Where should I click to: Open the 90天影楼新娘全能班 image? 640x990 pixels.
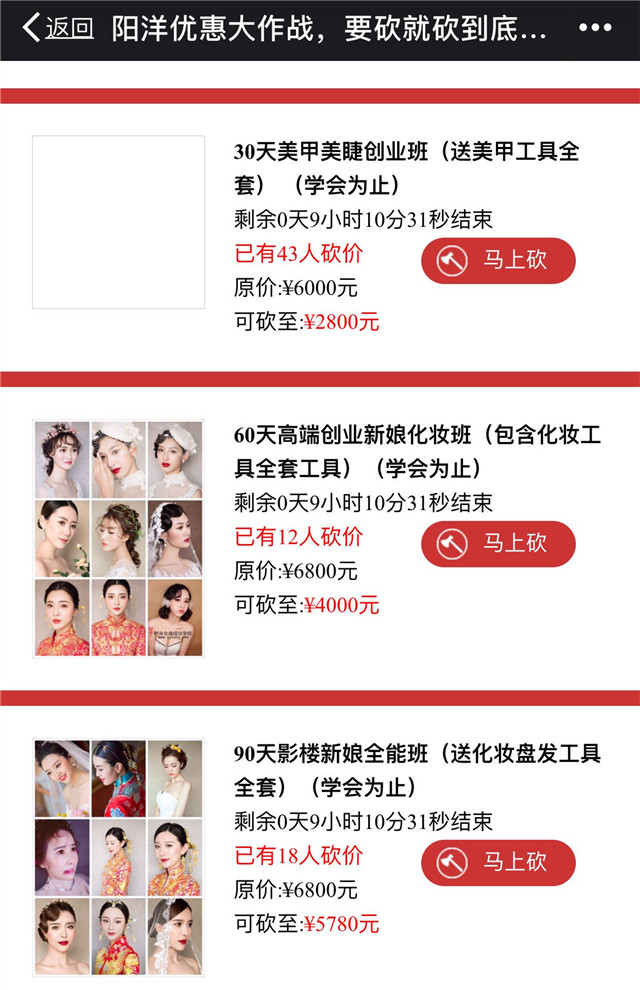click(118, 857)
